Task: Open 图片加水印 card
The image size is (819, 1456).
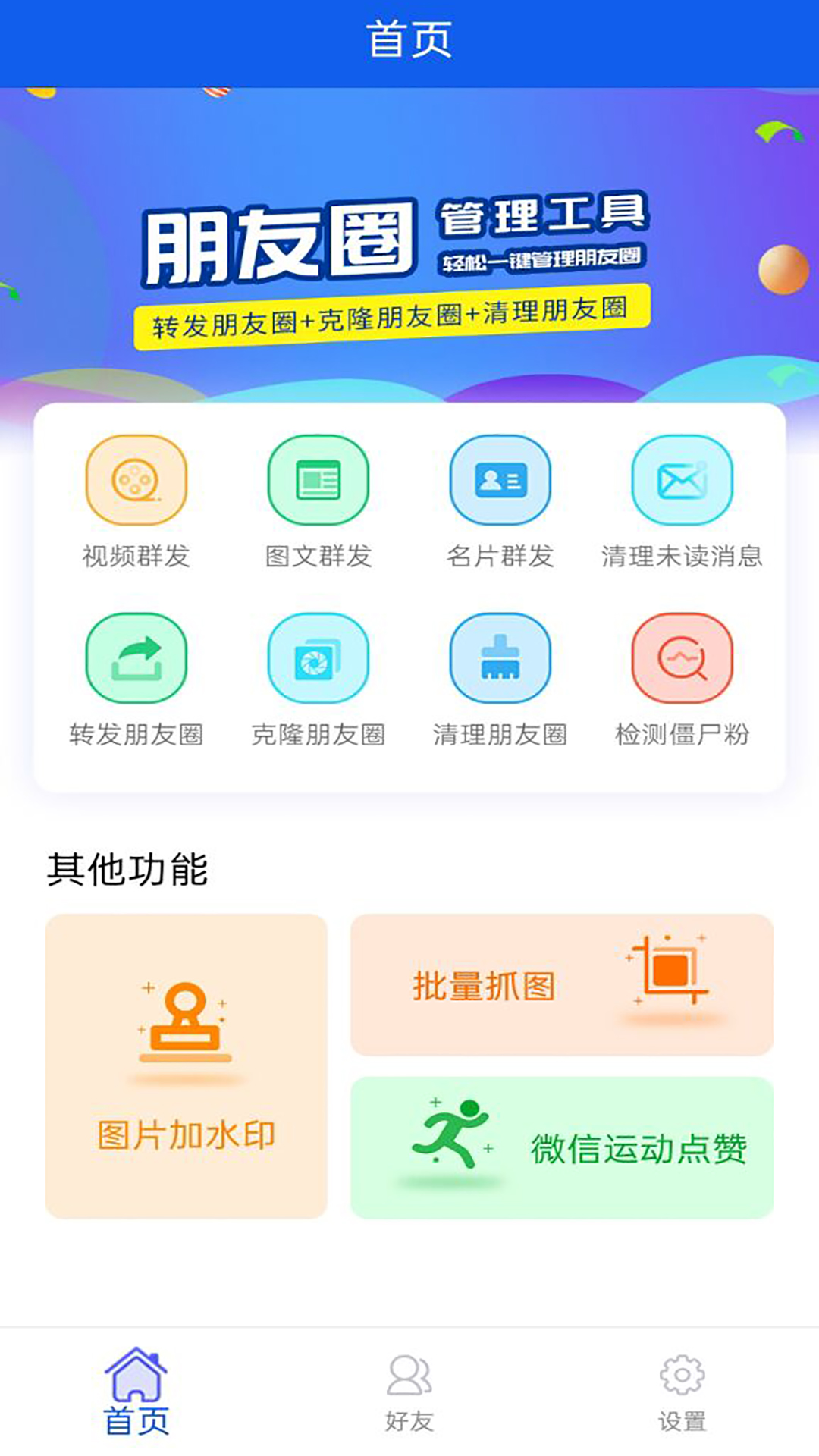Action: (x=187, y=1066)
